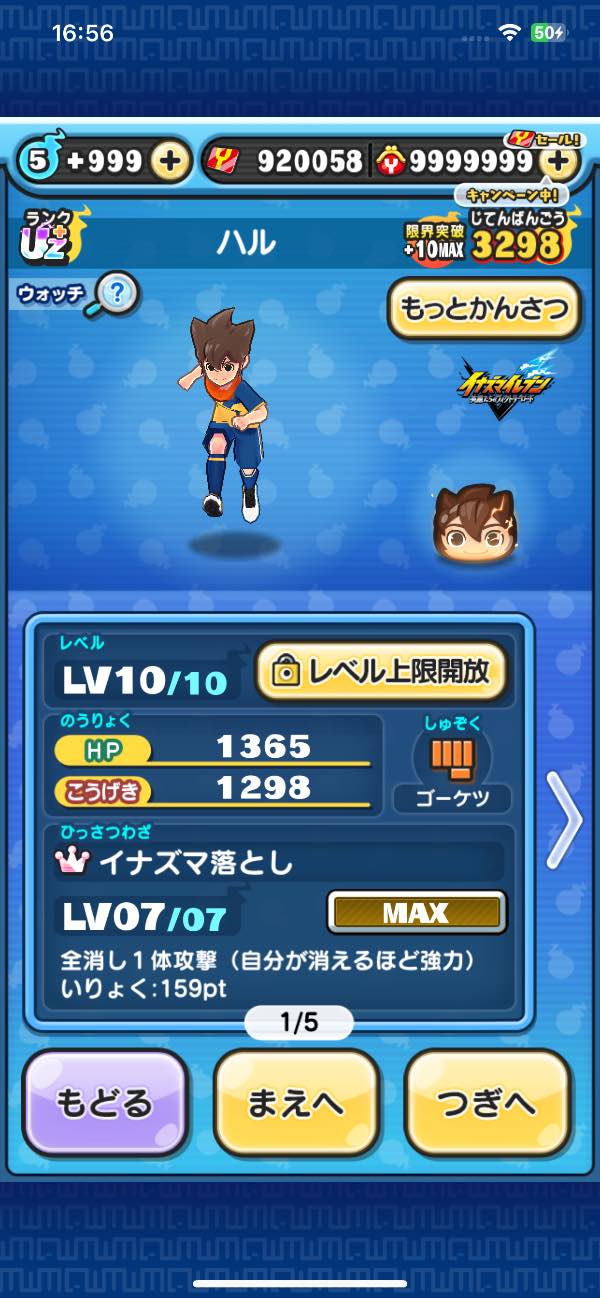Tap the もっとかんさつ button
The height and width of the screenshot is (1298, 600).
click(x=484, y=310)
